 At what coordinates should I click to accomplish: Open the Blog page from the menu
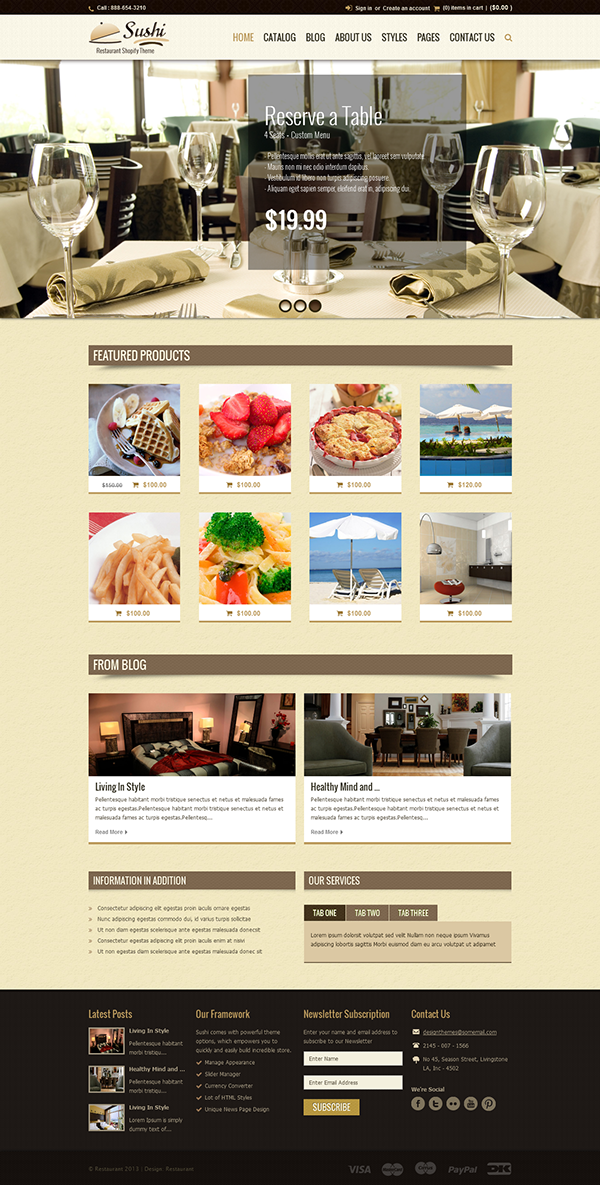coord(315,37)
